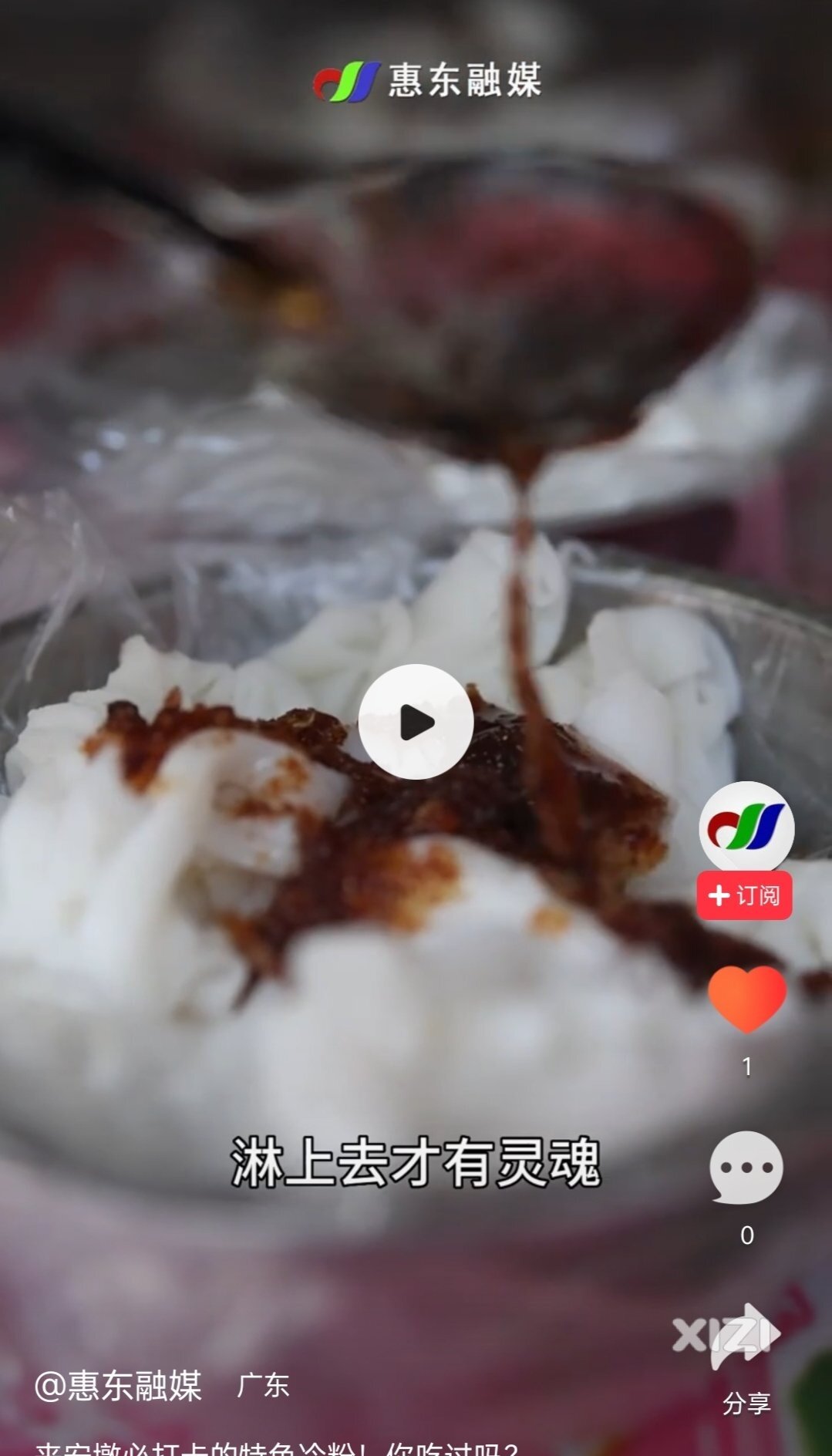Play the paused video

pos(416,722)
